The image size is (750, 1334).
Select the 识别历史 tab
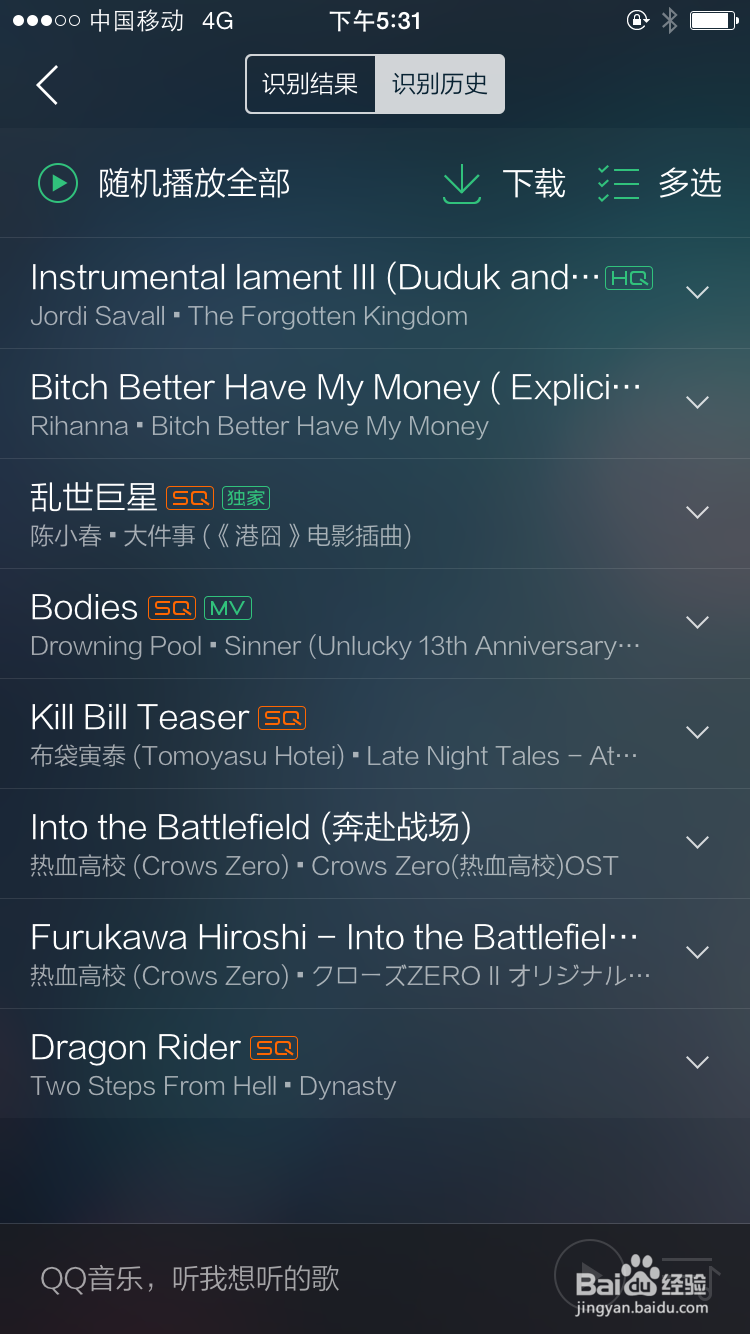tap(440, 84)
